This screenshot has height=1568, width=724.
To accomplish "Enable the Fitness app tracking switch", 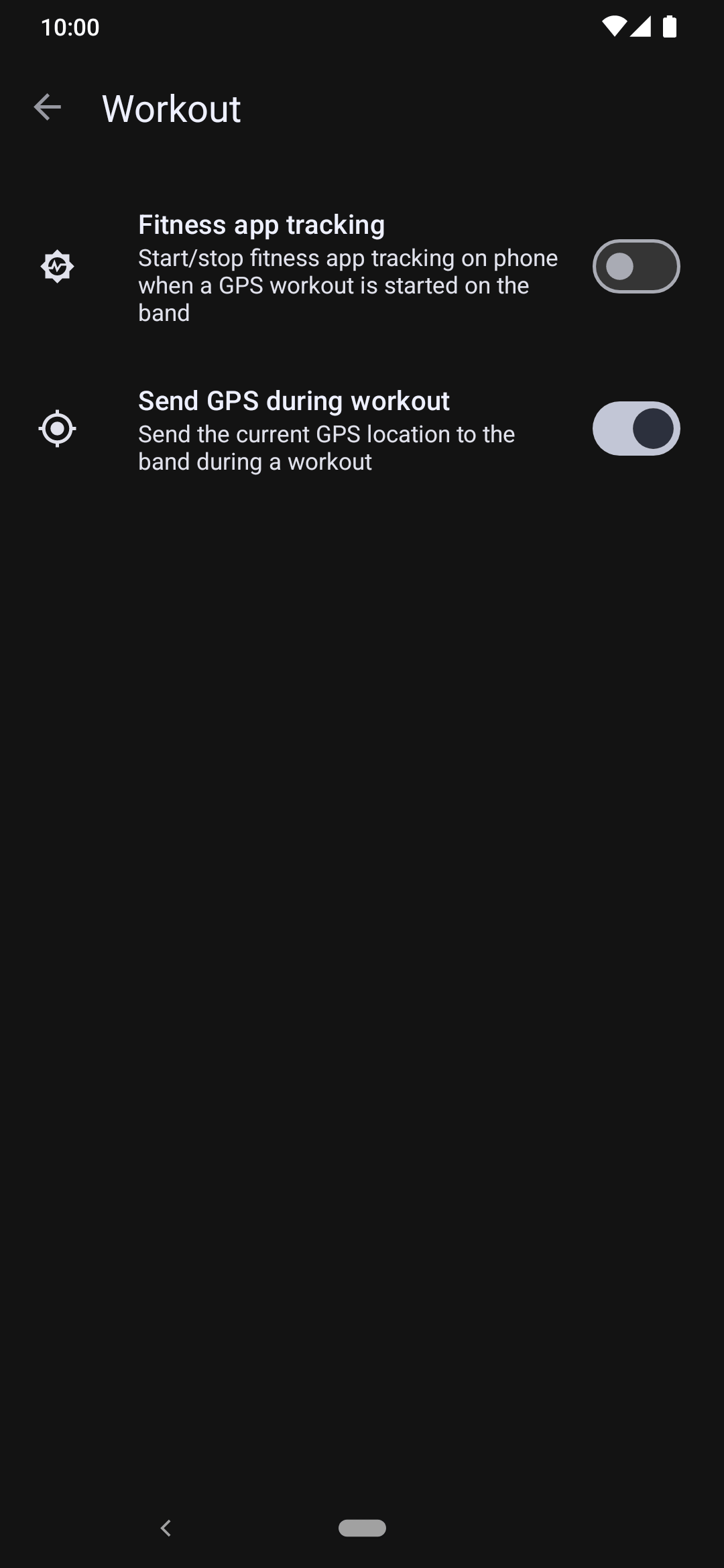I will 636,267.
